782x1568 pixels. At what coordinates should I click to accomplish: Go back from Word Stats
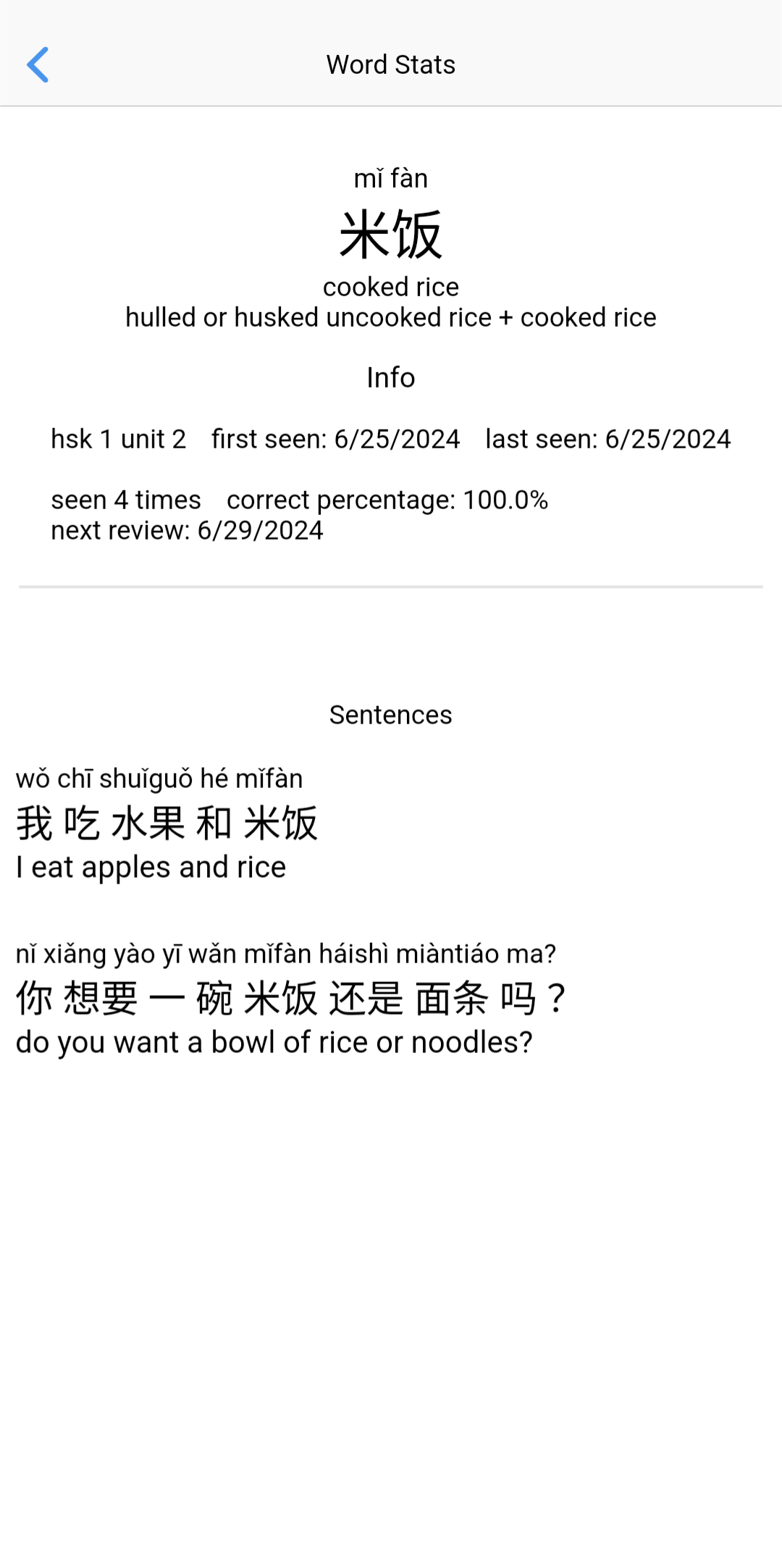point(38,65)
